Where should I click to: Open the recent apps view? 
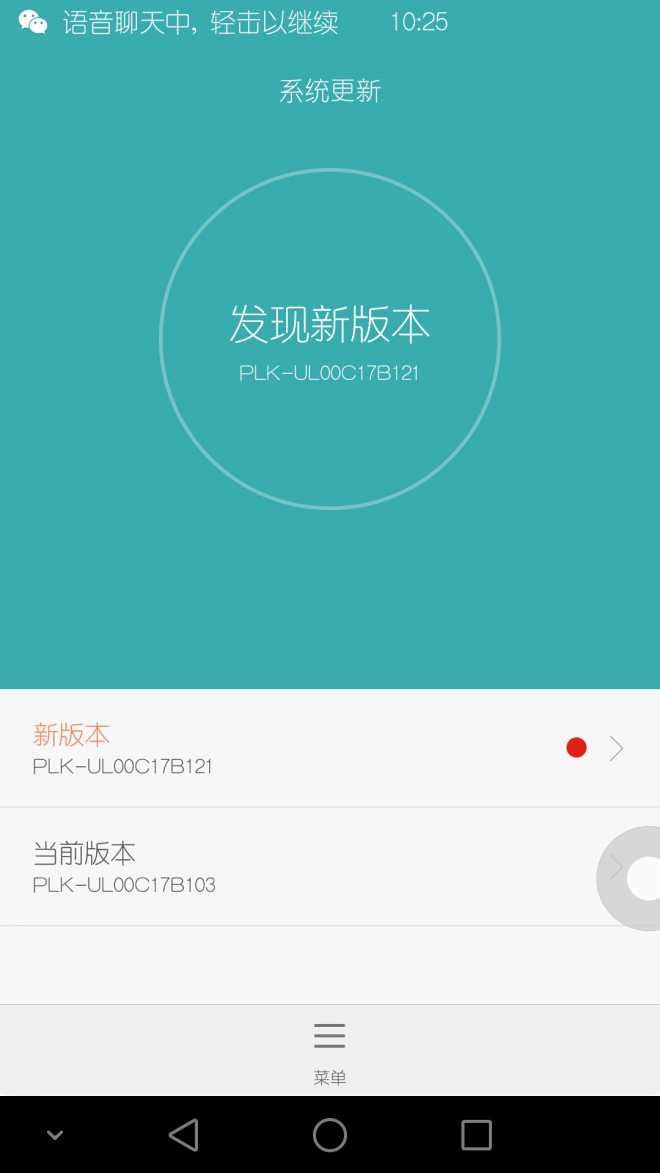tap(476, 1135)
